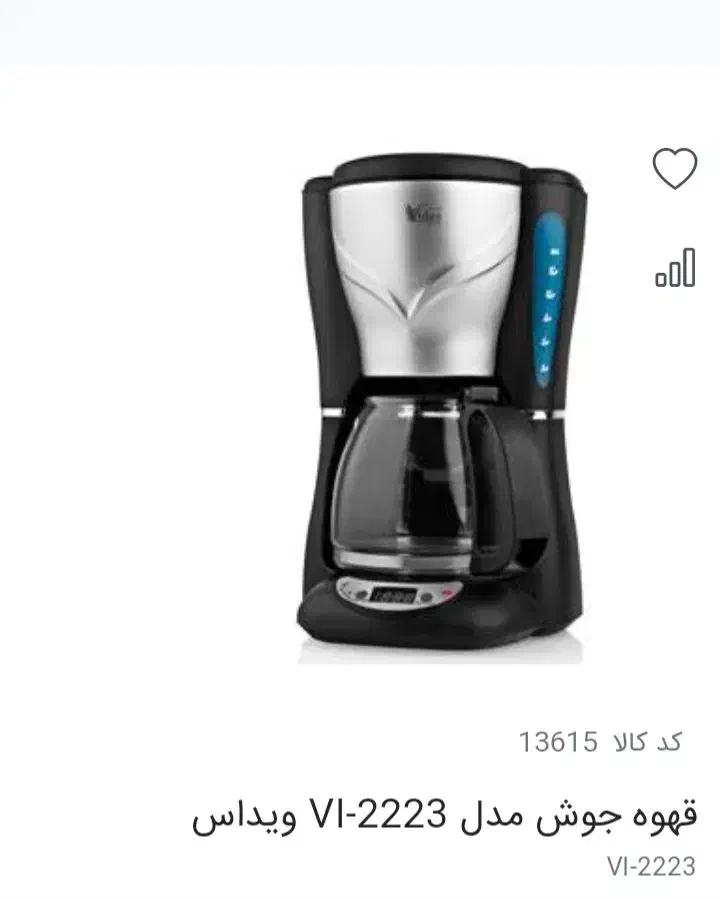Open the VI-2223 coffee maker product image
Screen dimensions: 720x899
[441, 410]
